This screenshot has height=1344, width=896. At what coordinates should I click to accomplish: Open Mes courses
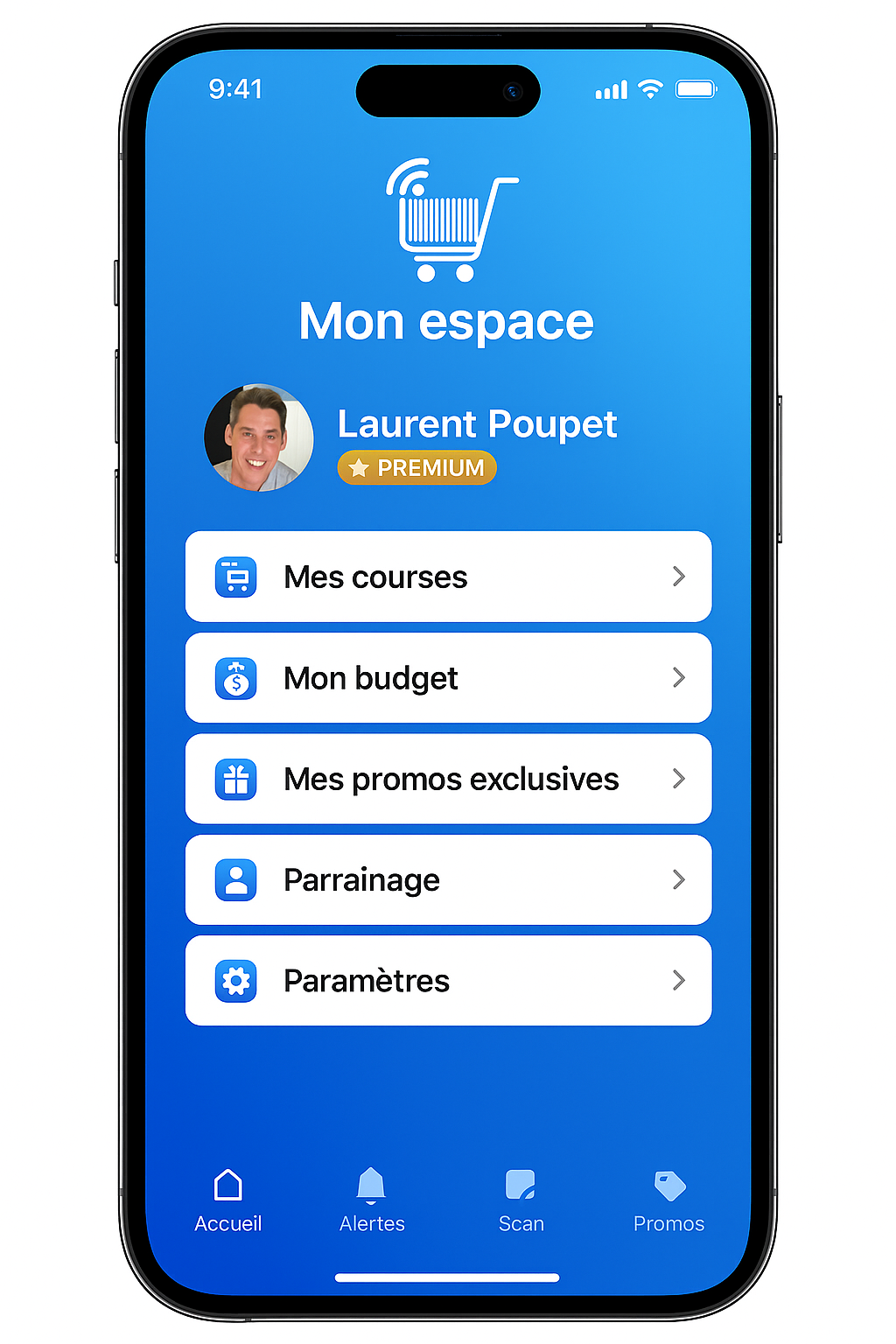[448, 577]
